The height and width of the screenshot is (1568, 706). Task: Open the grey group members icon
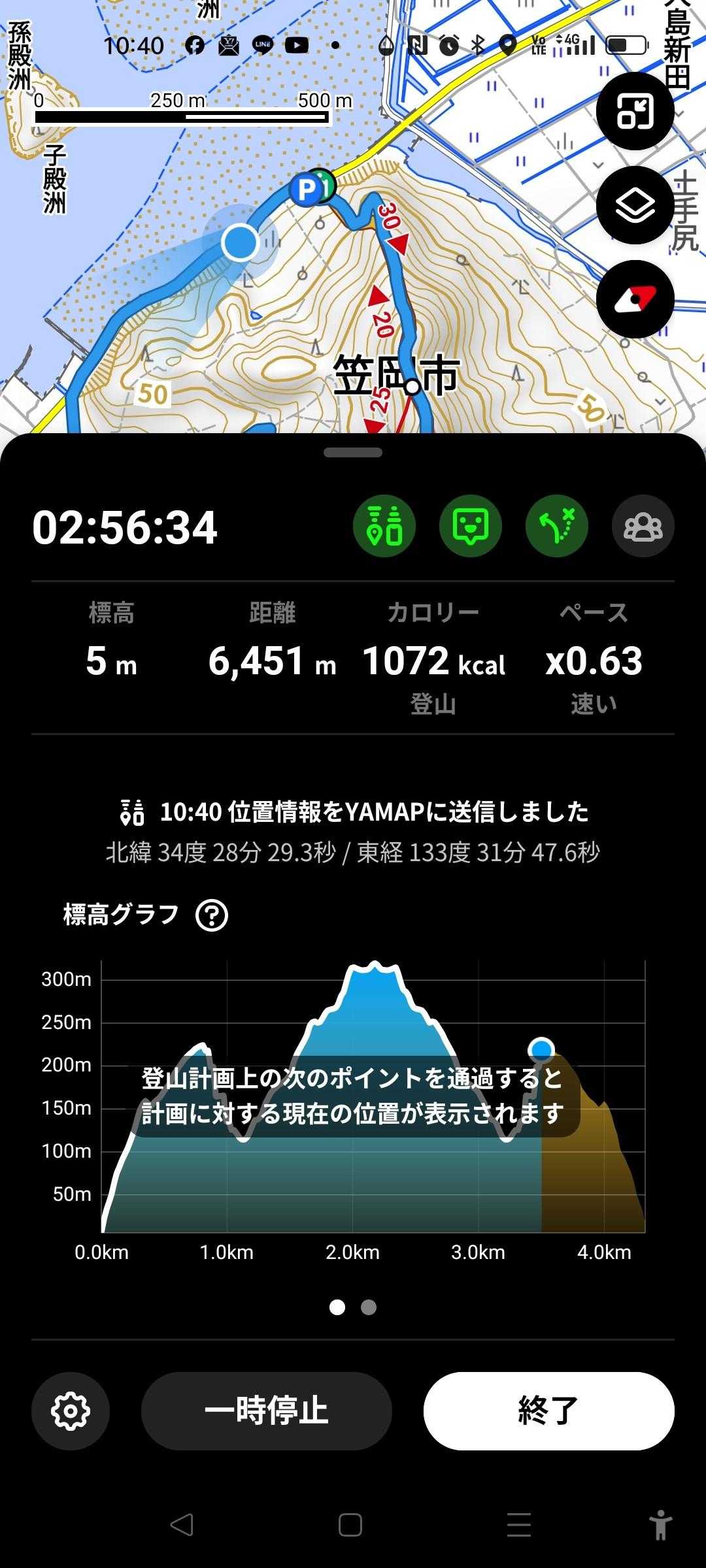pos(643,527)
